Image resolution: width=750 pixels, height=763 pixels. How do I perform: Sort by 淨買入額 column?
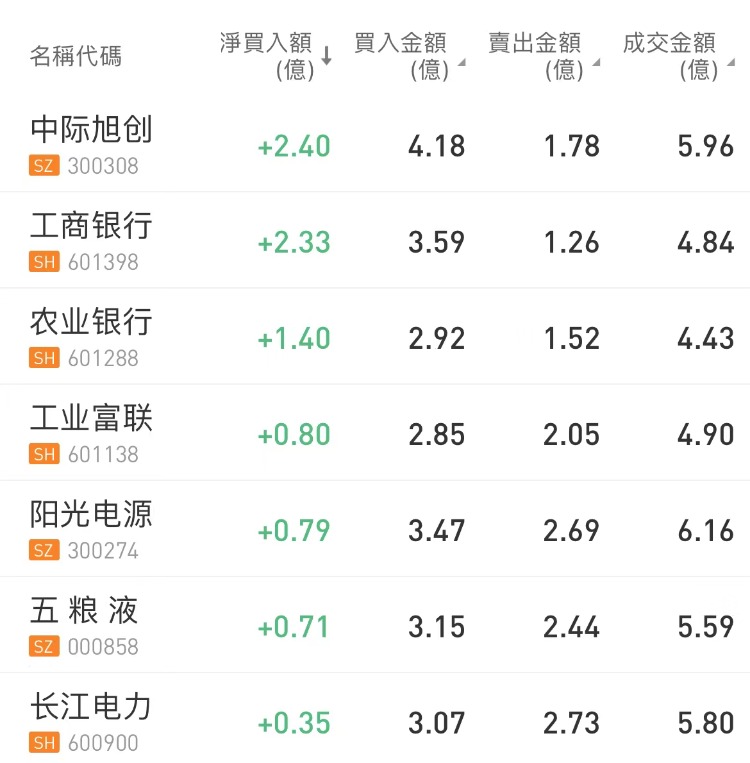(x=275, y=55)
